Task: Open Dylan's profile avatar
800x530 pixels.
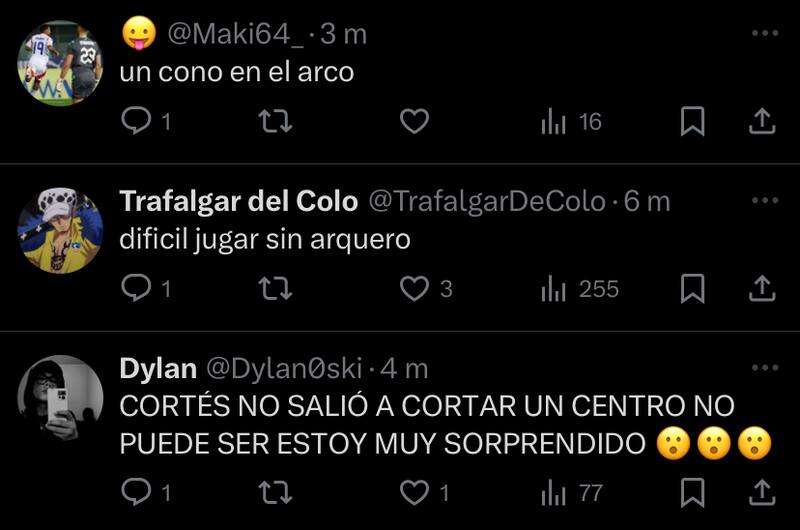Action: 60,398
